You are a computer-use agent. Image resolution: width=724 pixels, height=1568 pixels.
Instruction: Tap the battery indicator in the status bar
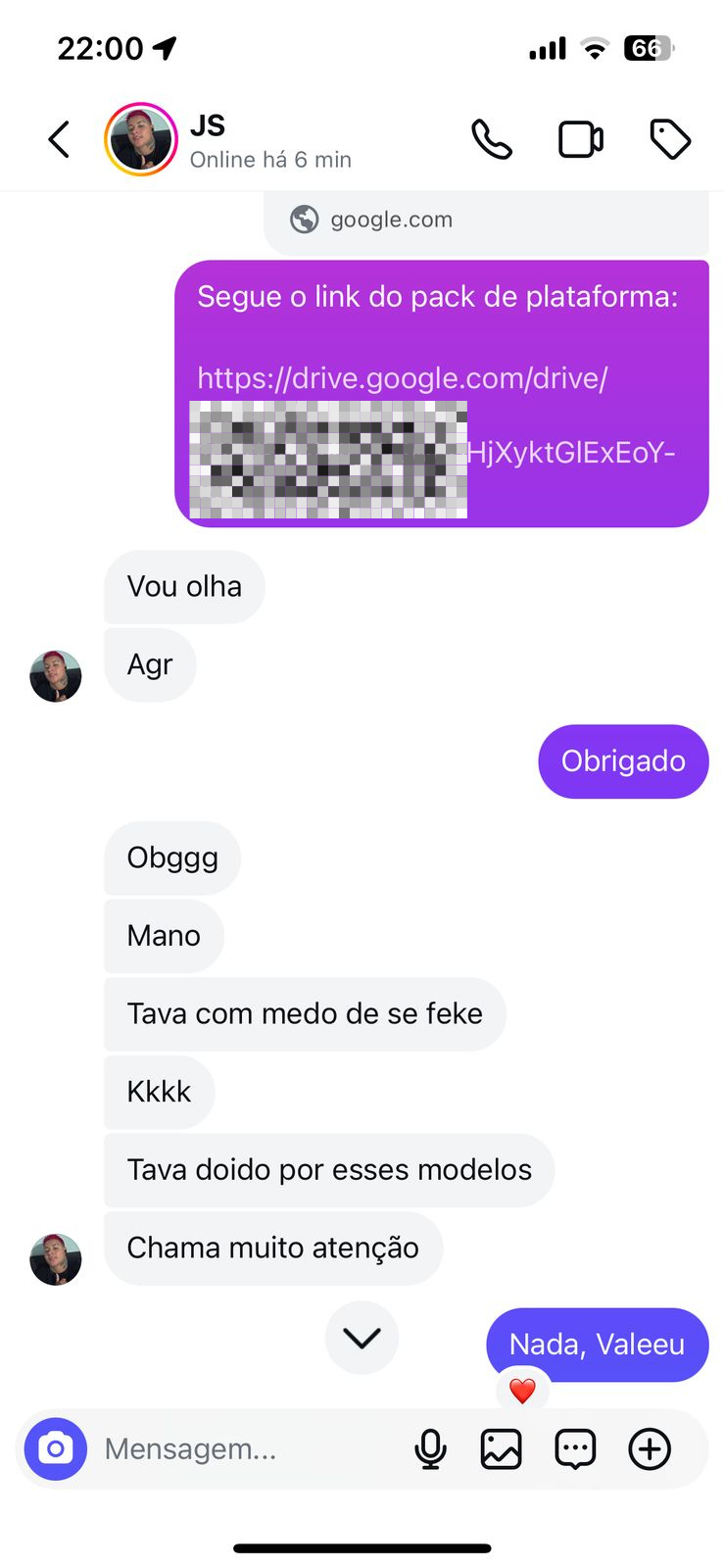point(648,47)
